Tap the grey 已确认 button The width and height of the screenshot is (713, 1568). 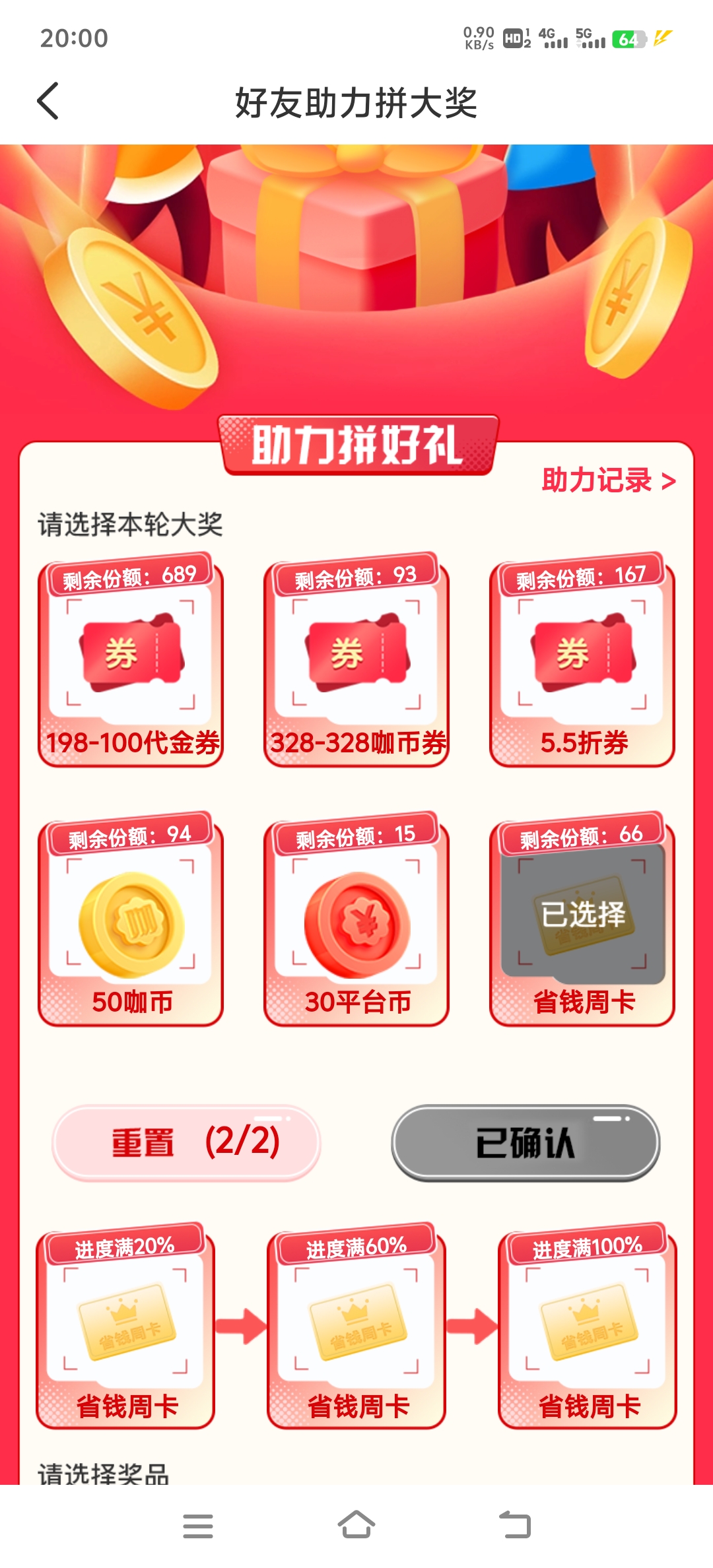(x=526, y=1142)
